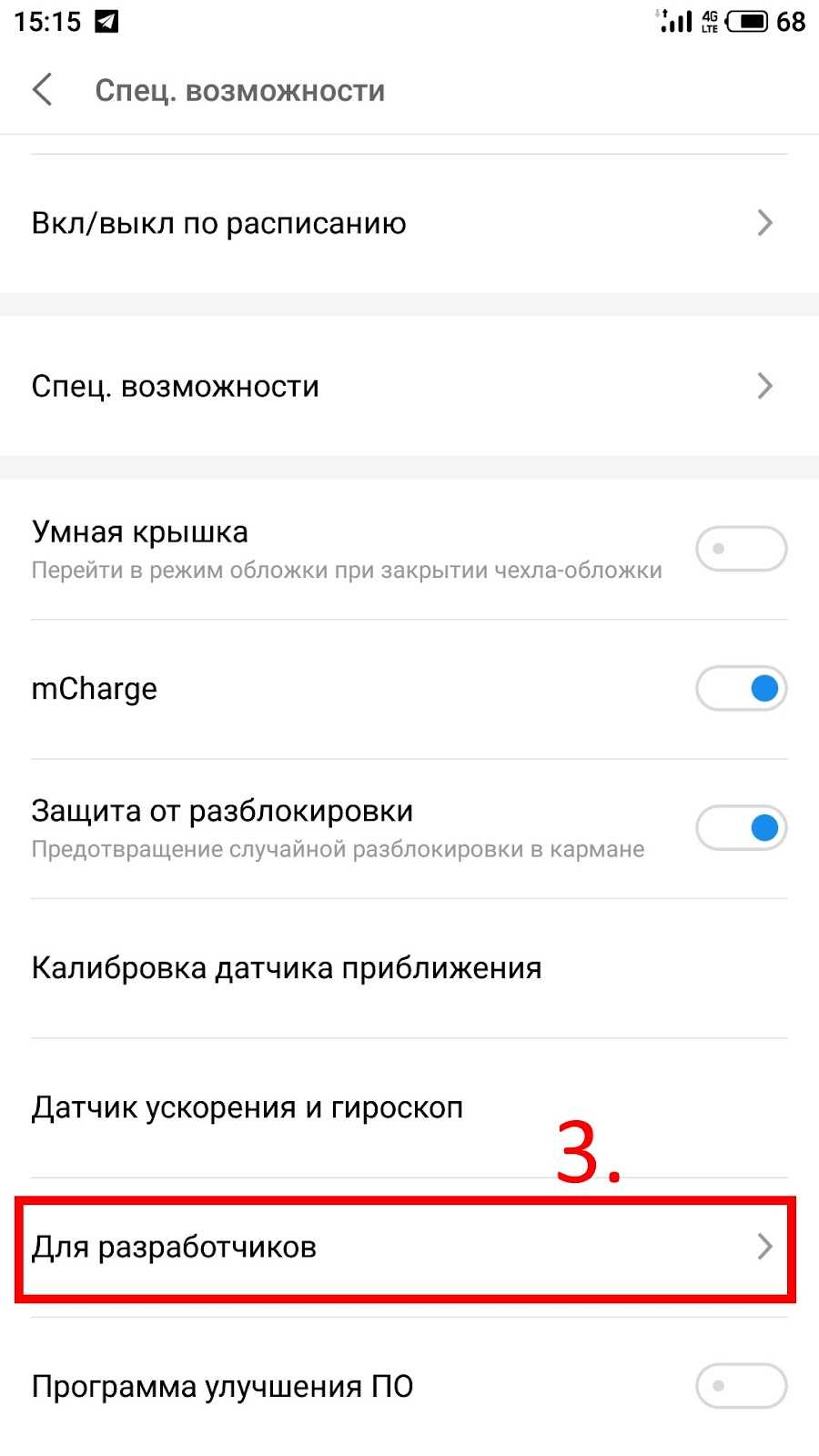
Task: Open Датчик ускорения и гироскоп
Action: click(x=409, y=1107)
